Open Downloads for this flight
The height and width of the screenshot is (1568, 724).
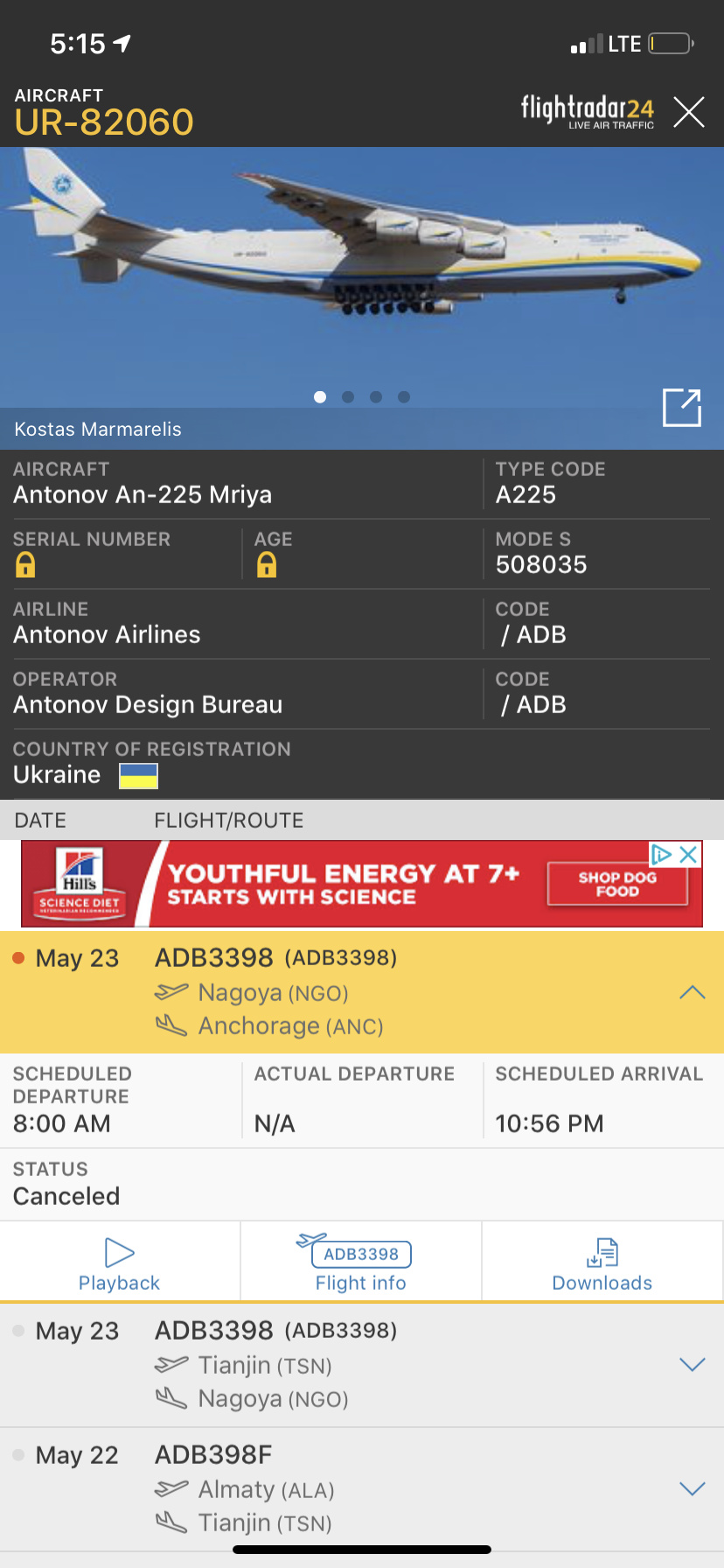click(602, 1263)
